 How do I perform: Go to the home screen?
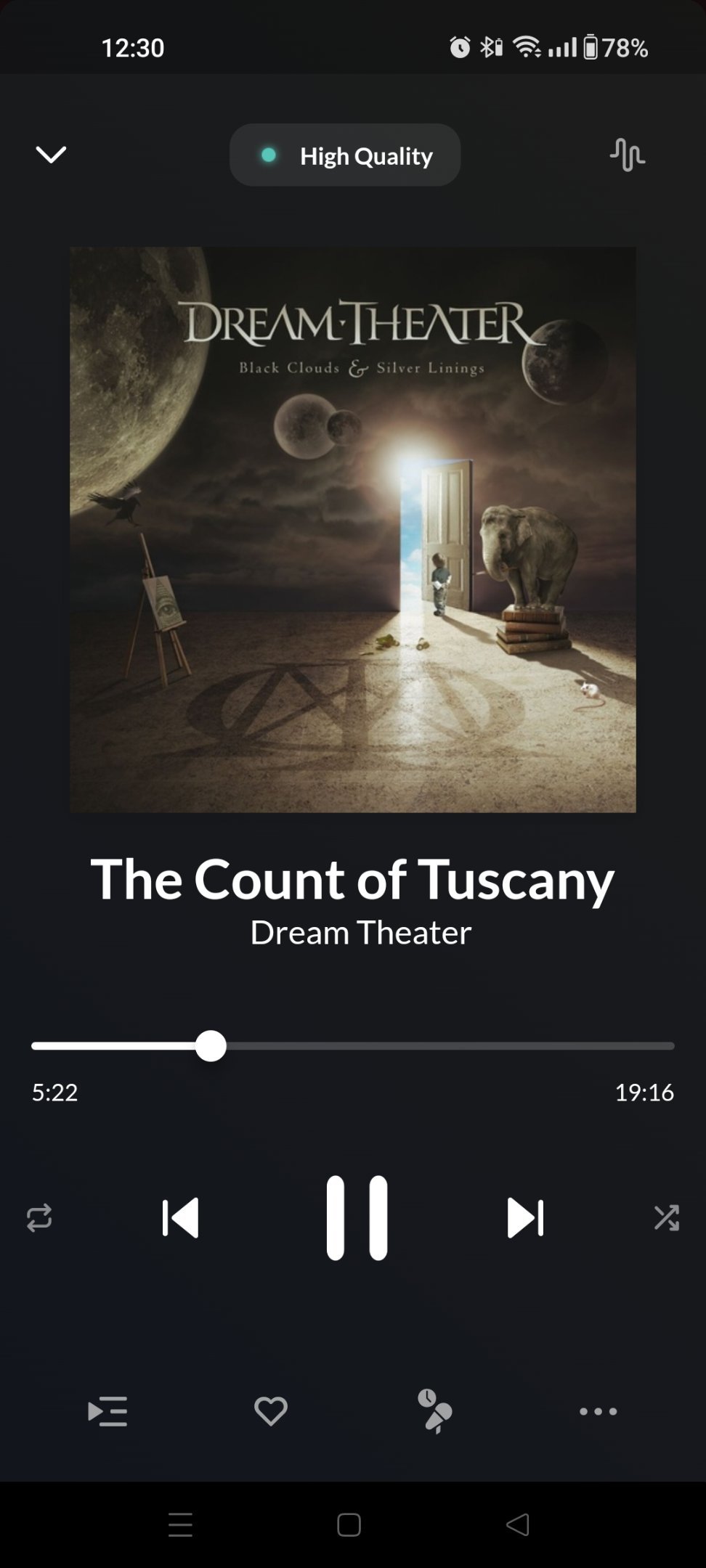click(x=349, y=1524)
